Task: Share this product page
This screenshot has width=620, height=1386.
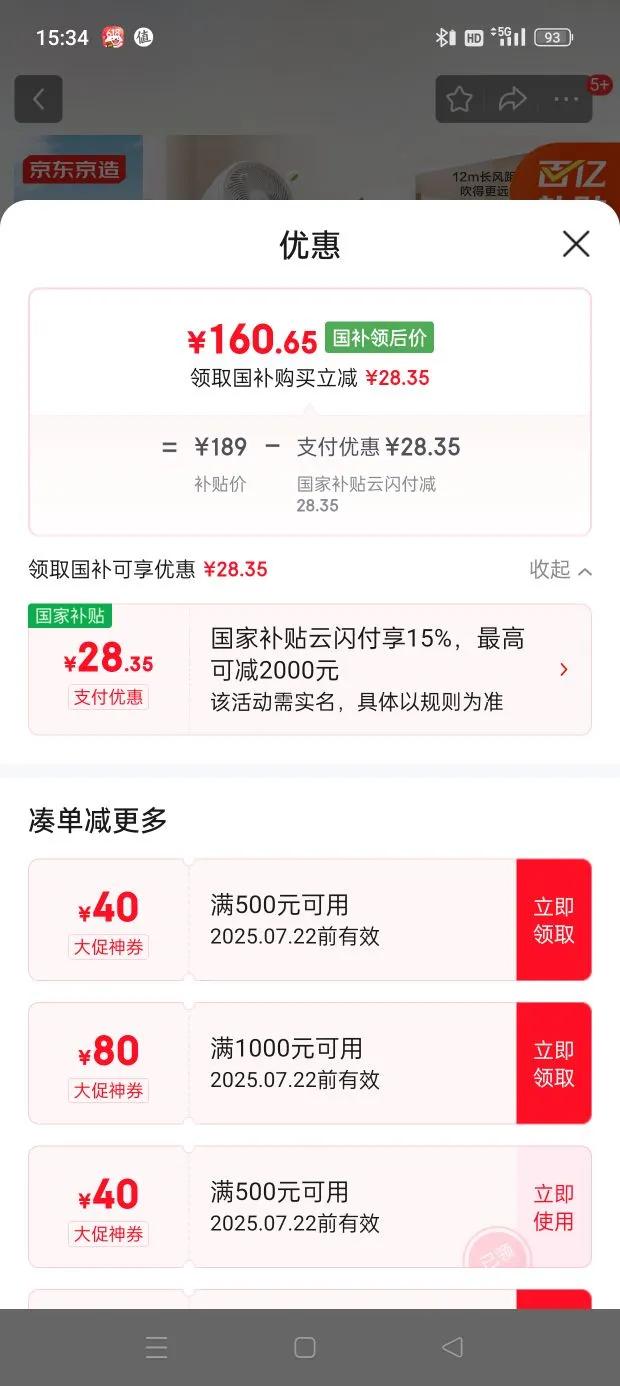Action: click(512, 99)
